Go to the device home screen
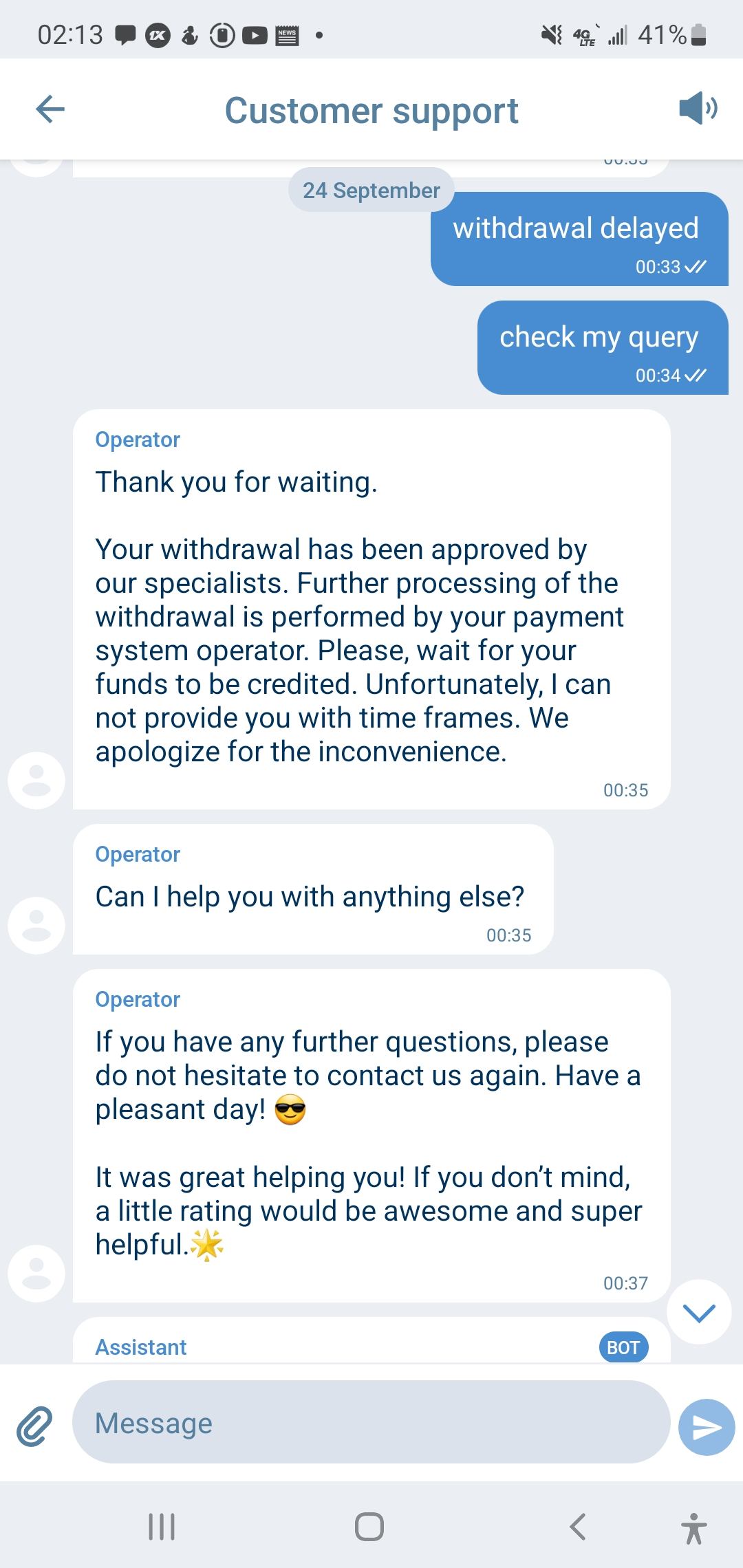 pos(369,1527)
